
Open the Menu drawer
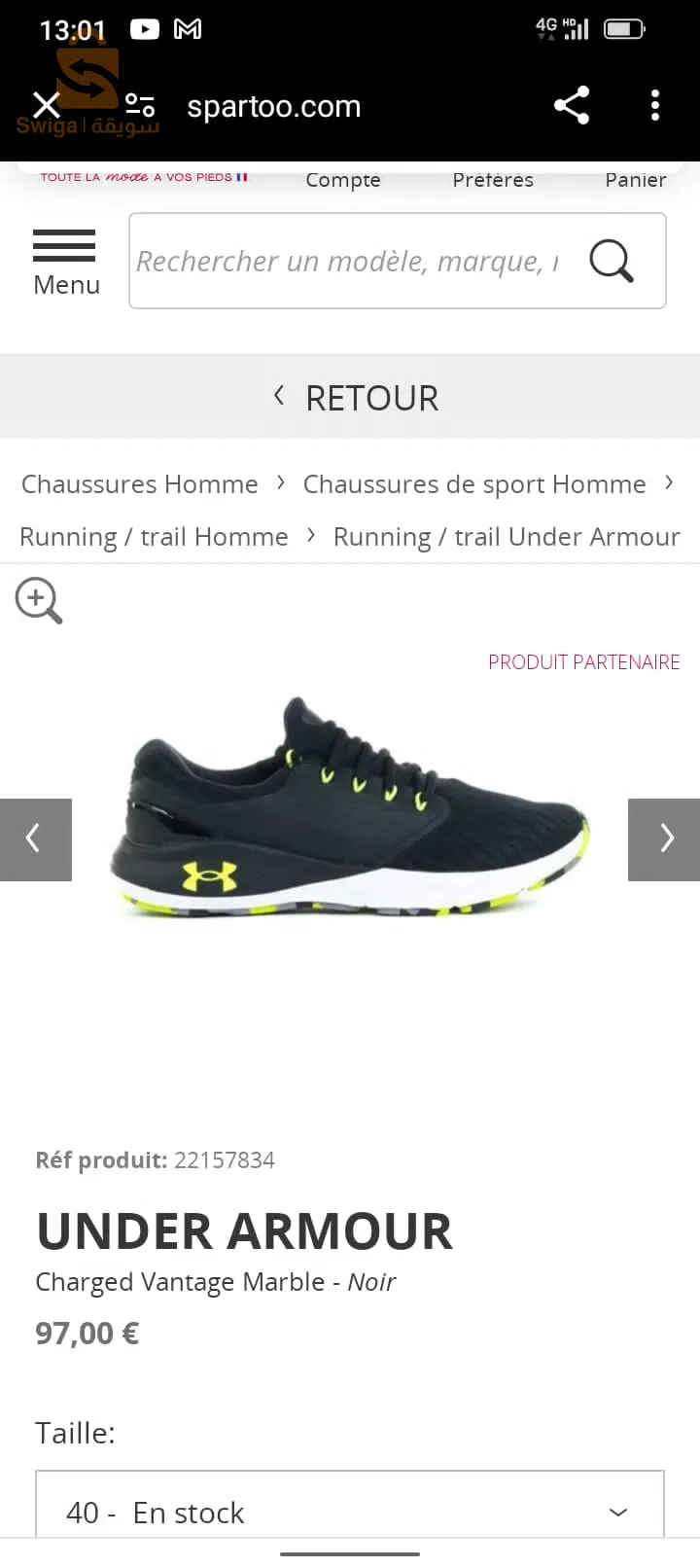click(65, 262)
